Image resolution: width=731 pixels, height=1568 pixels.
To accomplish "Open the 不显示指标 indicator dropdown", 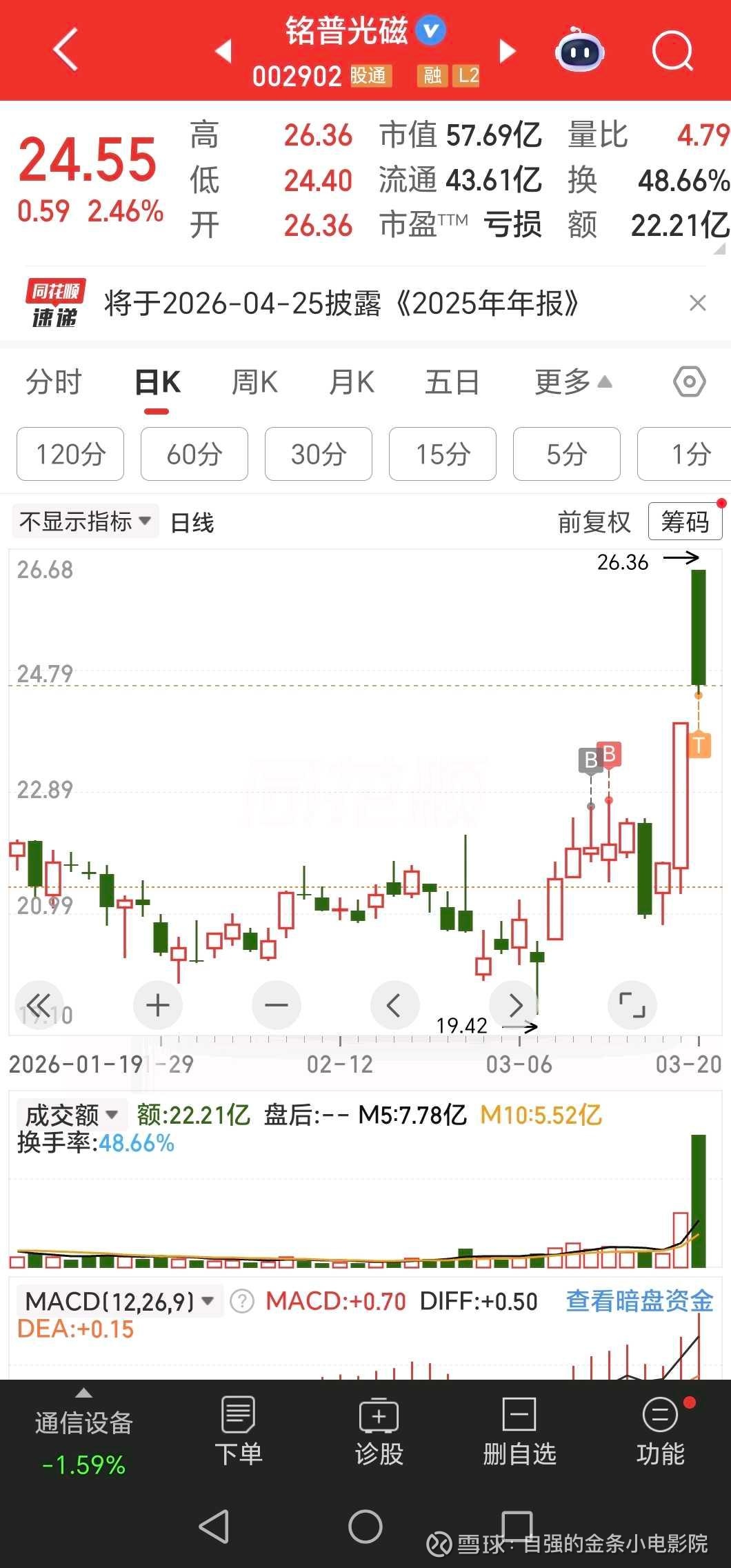I will click(x=86, y=522).
